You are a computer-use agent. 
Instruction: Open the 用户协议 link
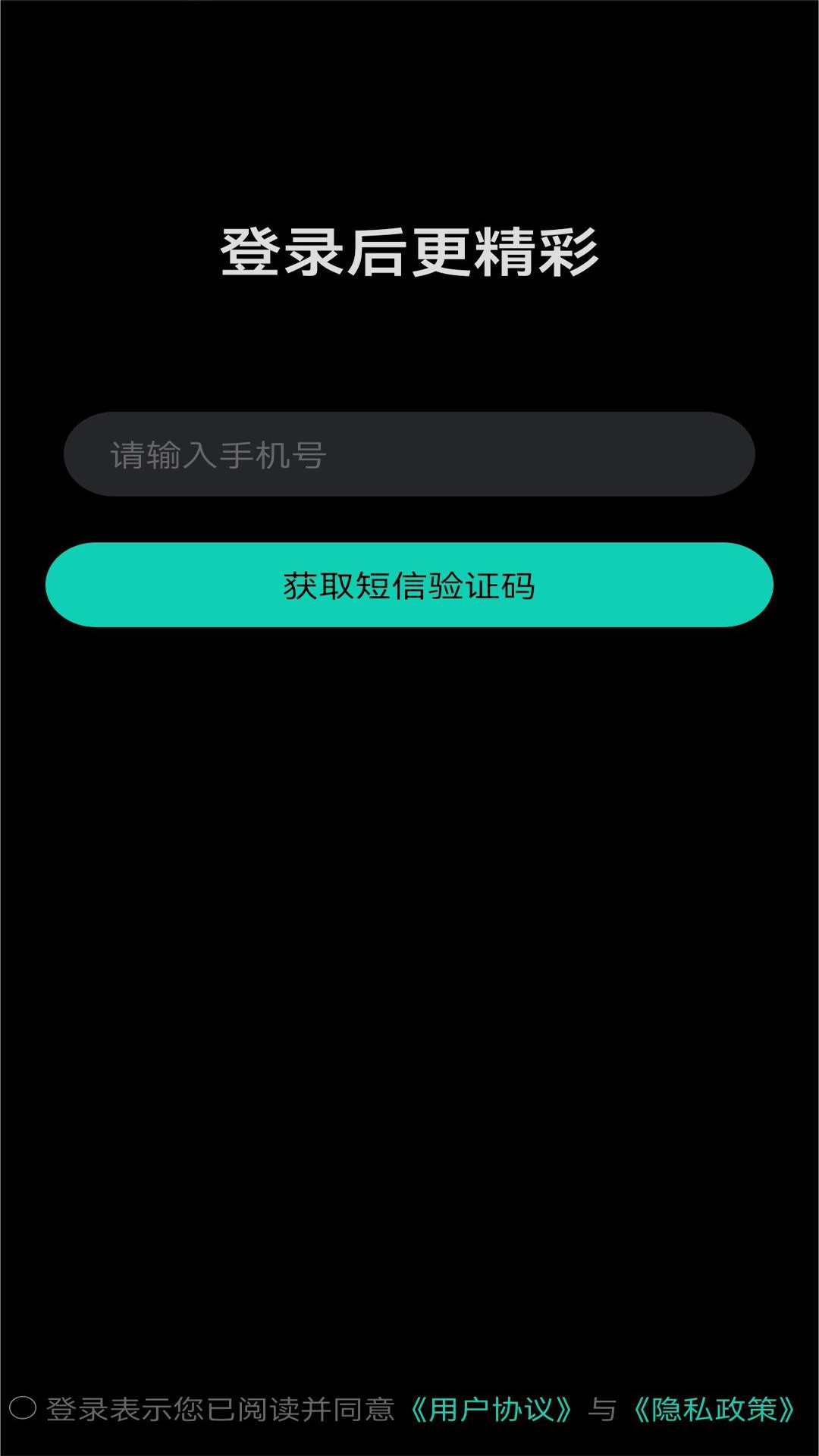pyautogui.click(x=491, y=1410)
